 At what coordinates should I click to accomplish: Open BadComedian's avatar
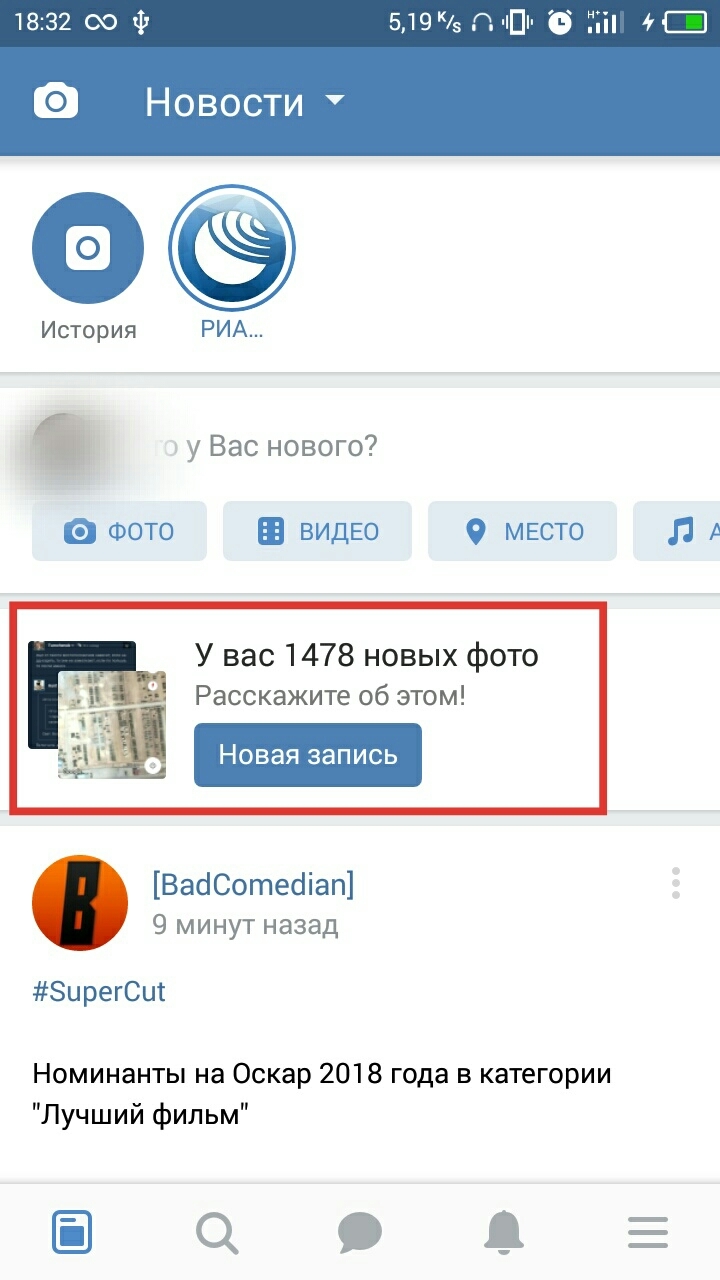pyautogui.click(x=80, y=903)
